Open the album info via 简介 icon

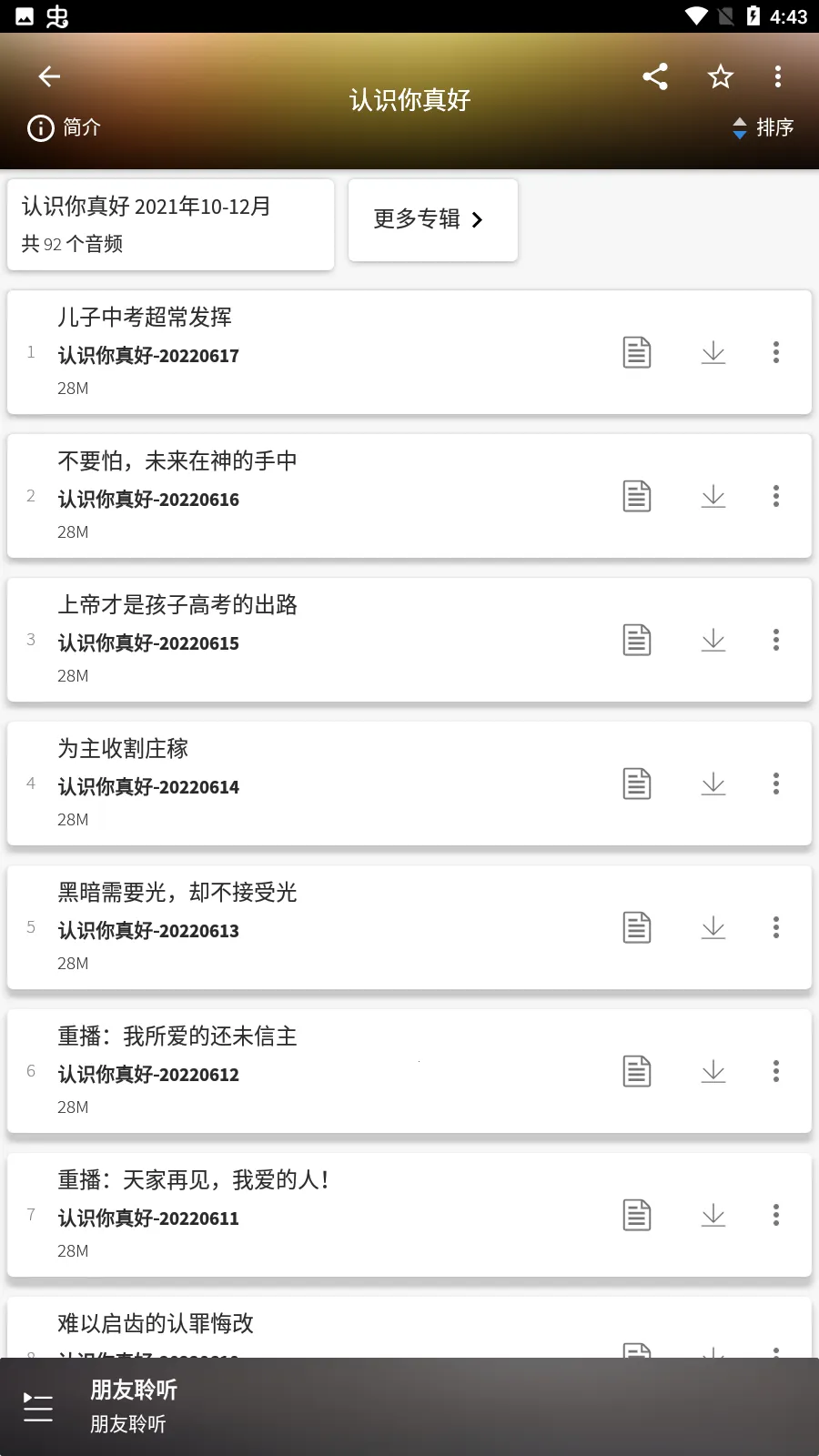pyautogui.click(x=40, y=127)
